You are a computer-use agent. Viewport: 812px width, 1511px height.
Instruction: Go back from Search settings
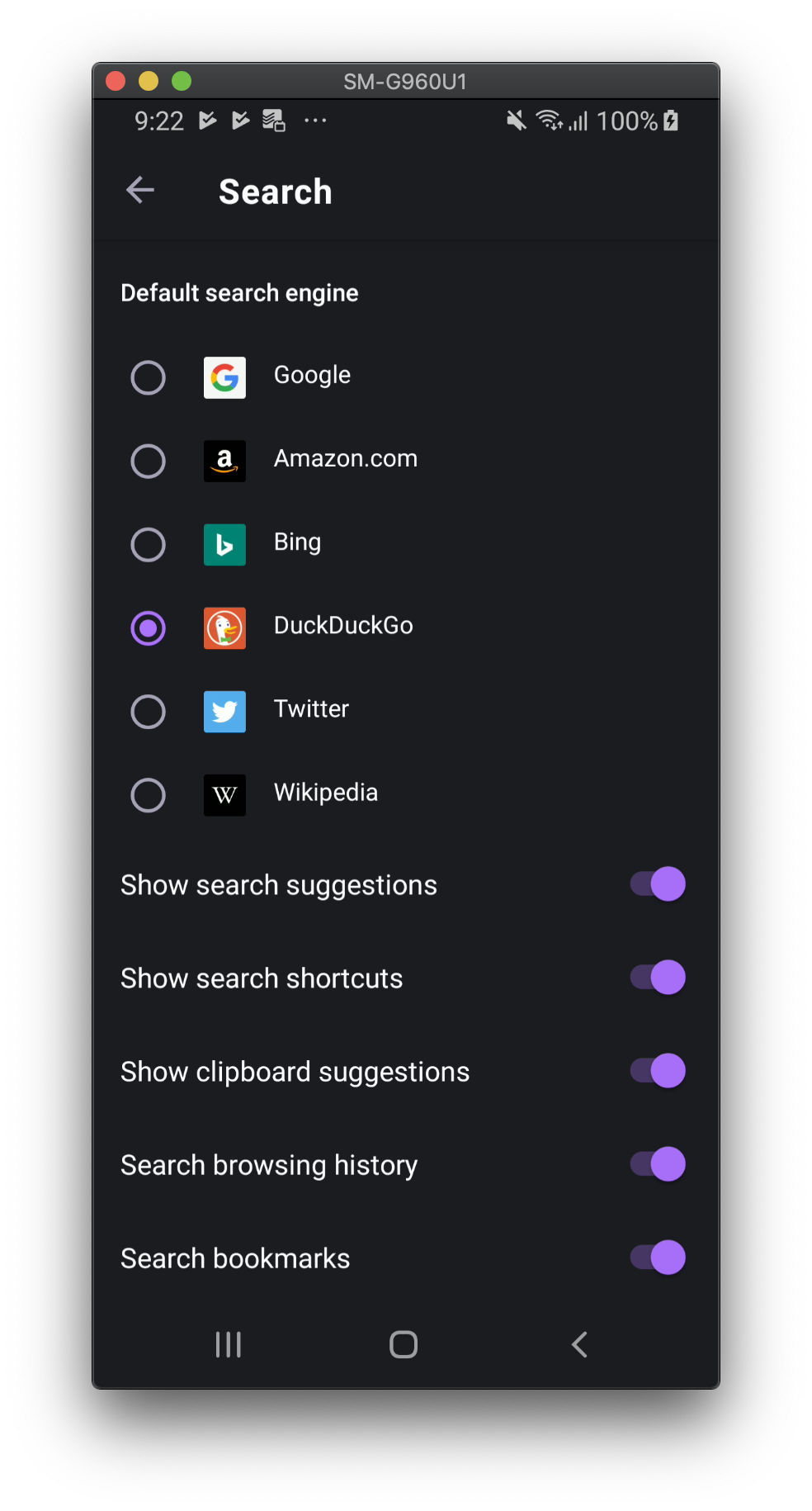[x=140, y=191]
